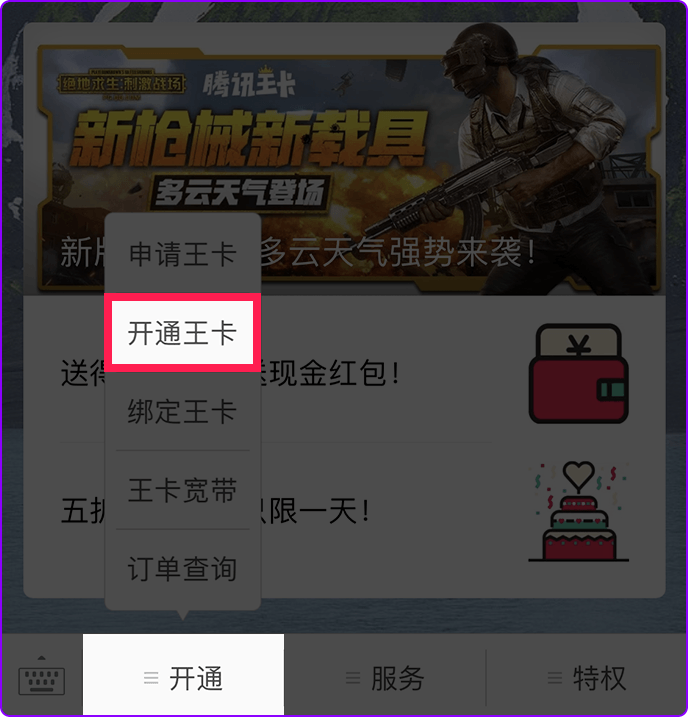Tap the 开通 bottom menu
688x717 pixels.
(x=183, y=678)
